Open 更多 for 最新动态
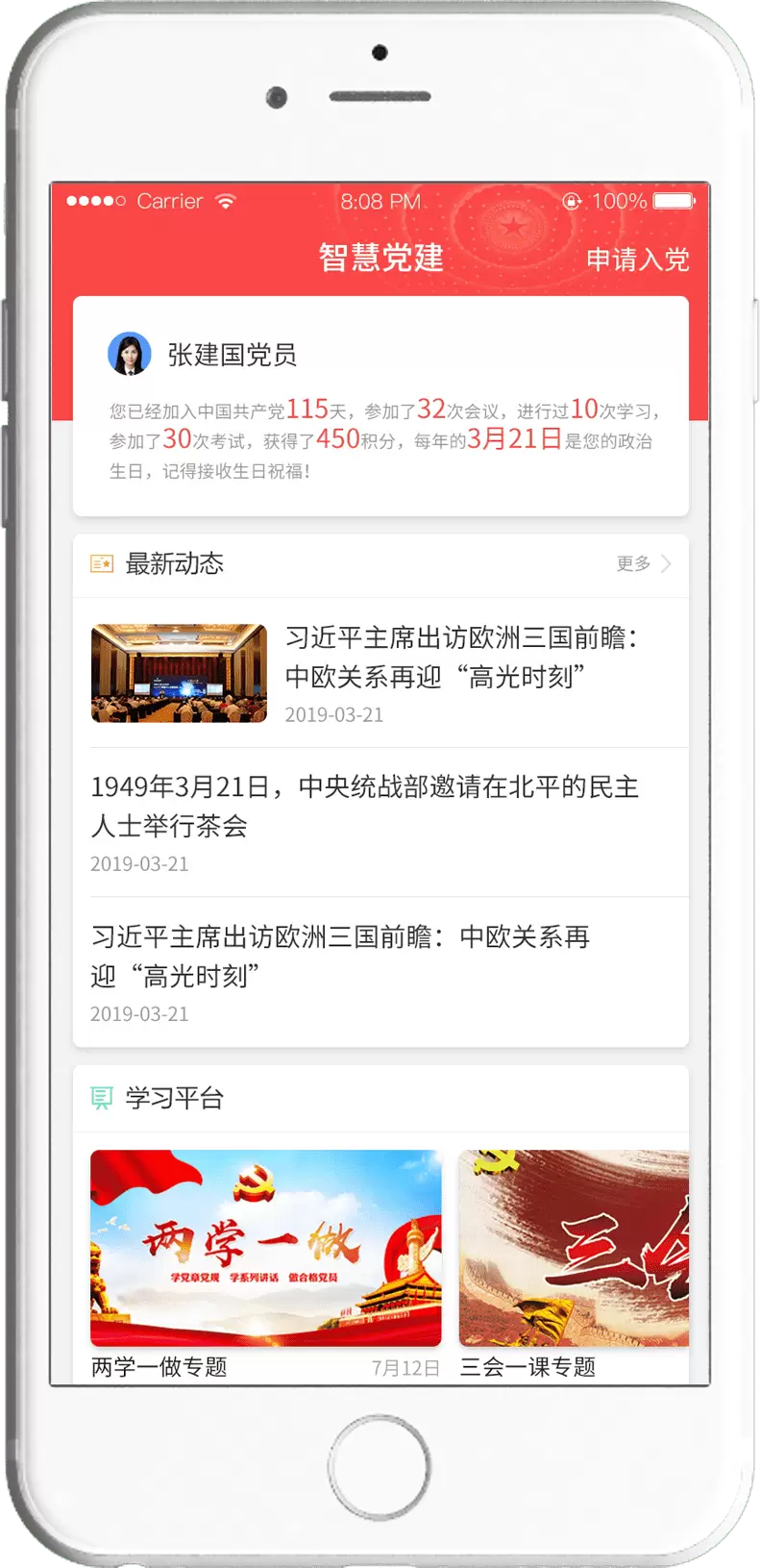The height and width of the screenshot is (1568, 760). (x=643, y=563)
